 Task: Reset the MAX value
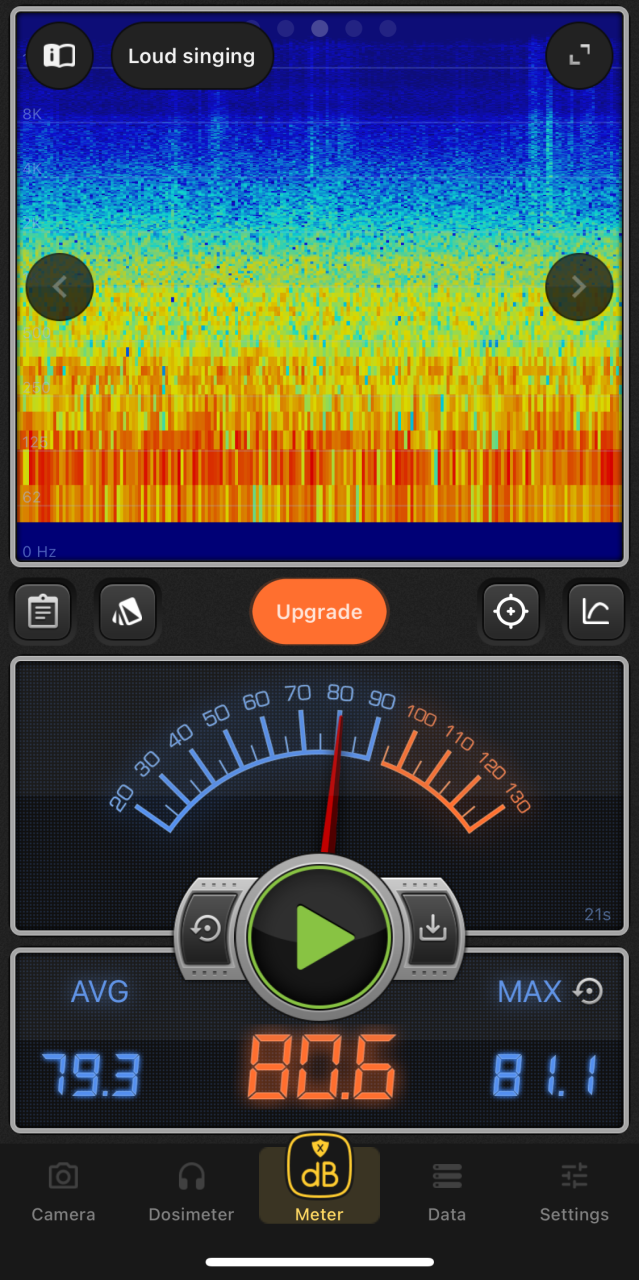coord(589,991)
